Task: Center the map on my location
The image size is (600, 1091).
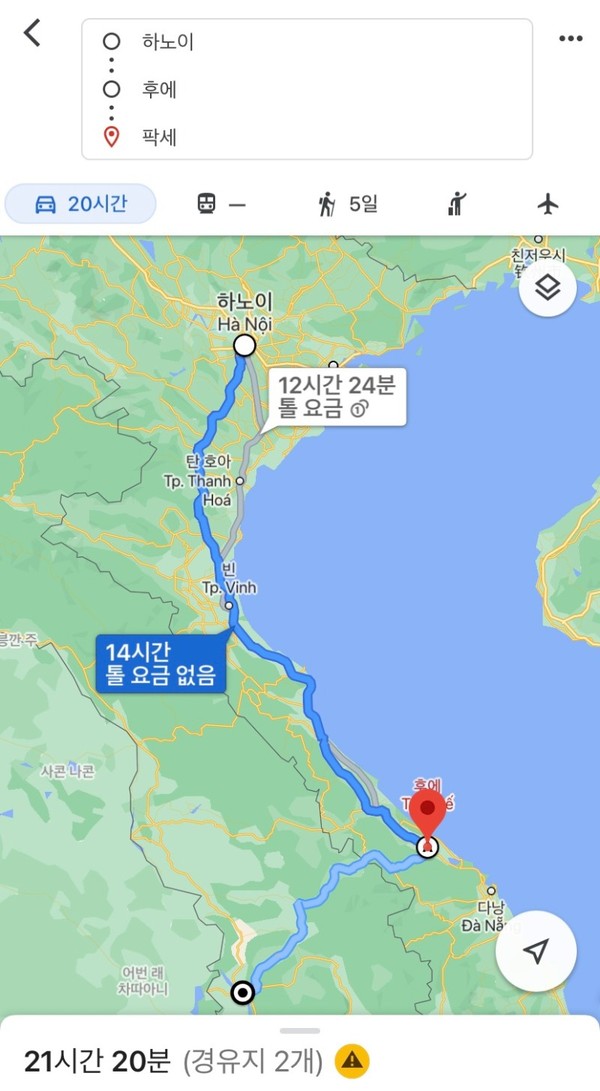Action: tap(536, 951)
